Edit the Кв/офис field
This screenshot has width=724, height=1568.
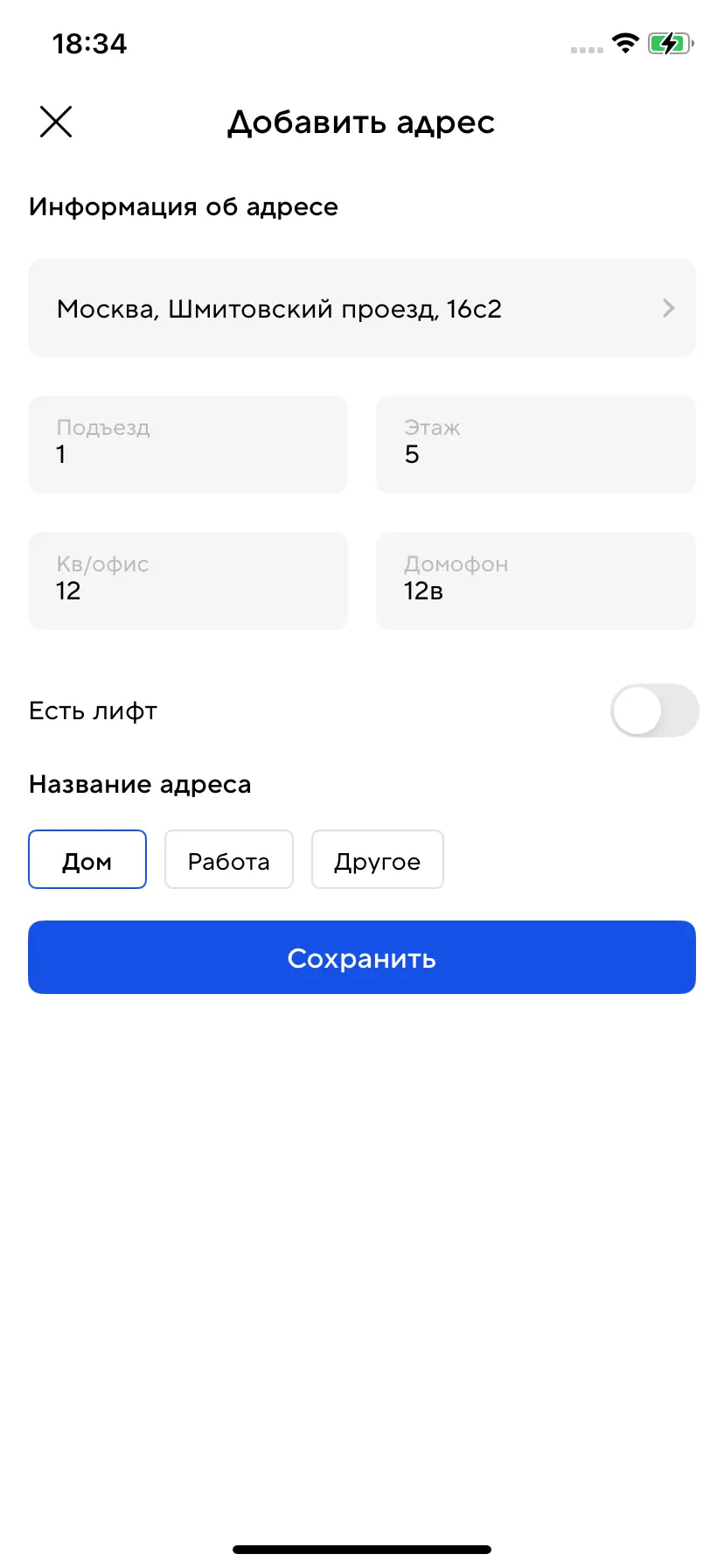(x=188, y=581)
